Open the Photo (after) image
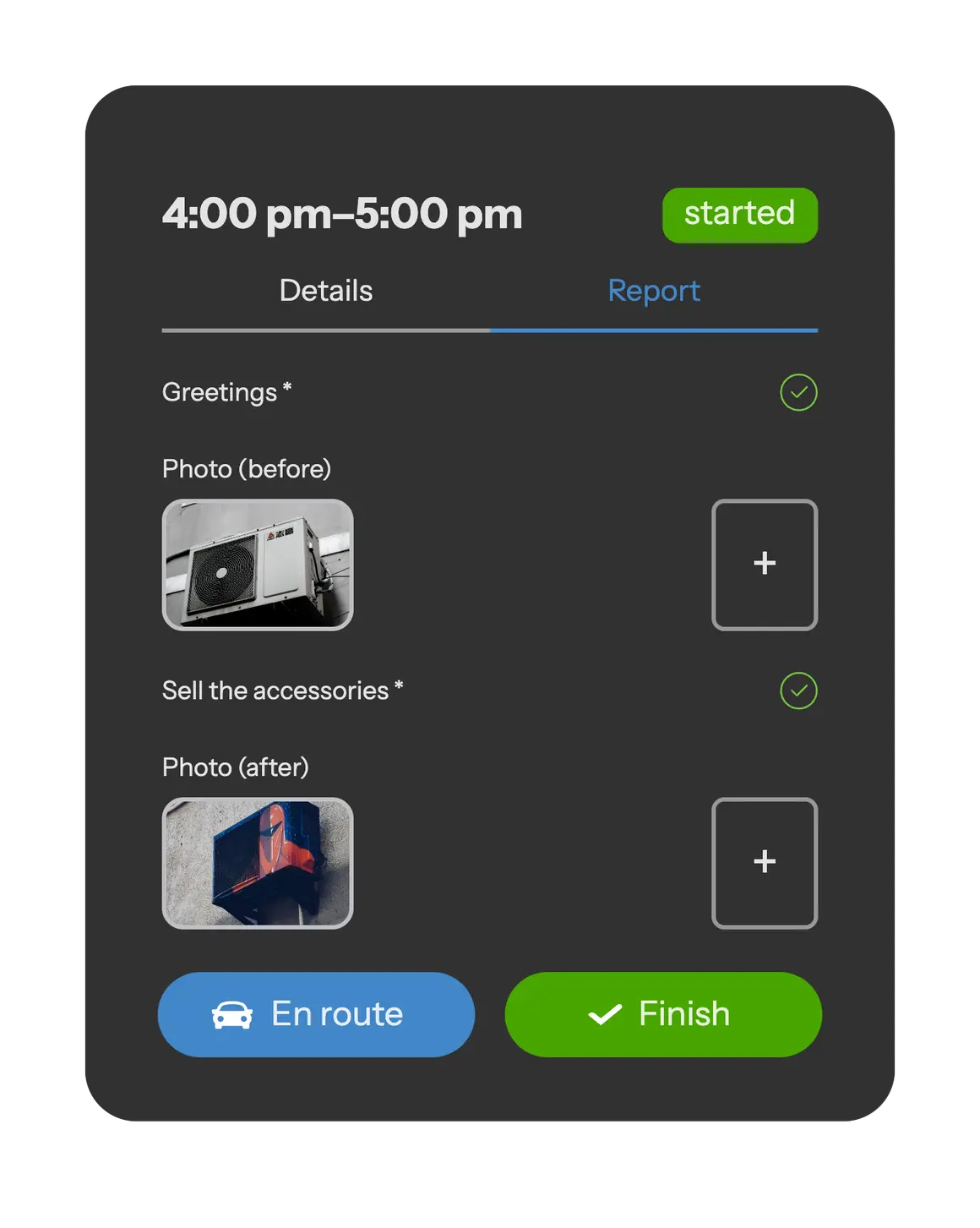The height and width of the screenshot is (1228, 980). 258,863
